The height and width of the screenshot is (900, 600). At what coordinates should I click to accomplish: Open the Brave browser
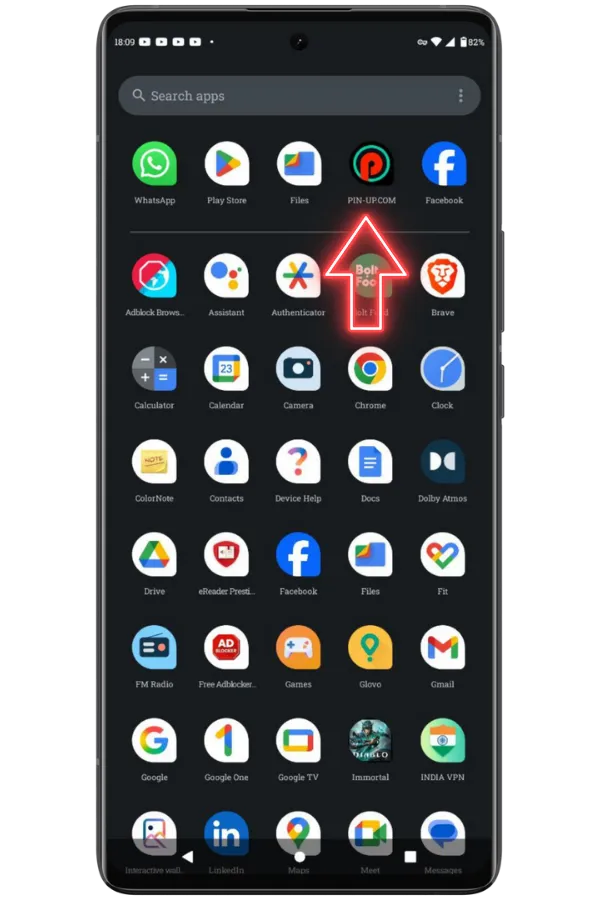(x=442, y=276)
